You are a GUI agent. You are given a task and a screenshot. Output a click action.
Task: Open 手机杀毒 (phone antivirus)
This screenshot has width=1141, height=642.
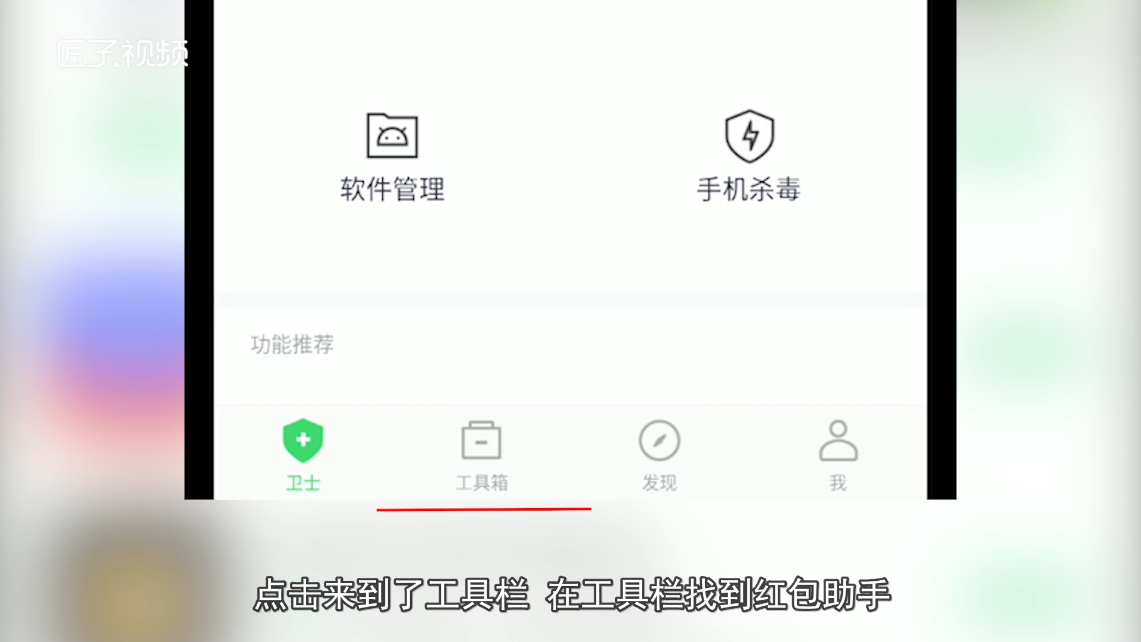tap(749, 157)
